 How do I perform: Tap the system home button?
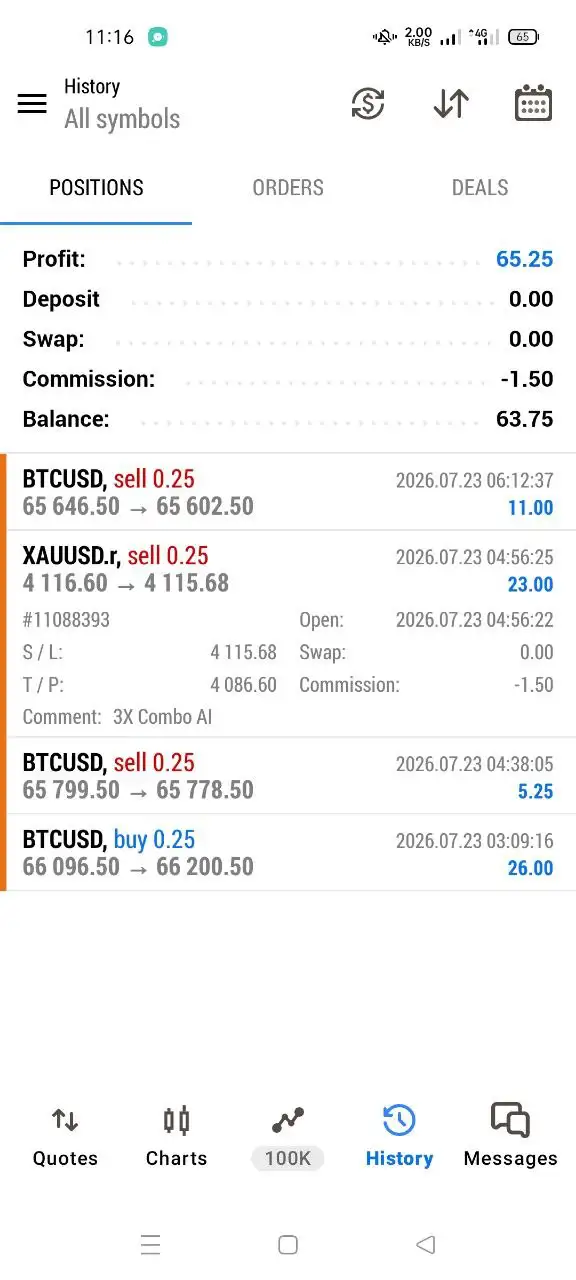click(288, 1244)
